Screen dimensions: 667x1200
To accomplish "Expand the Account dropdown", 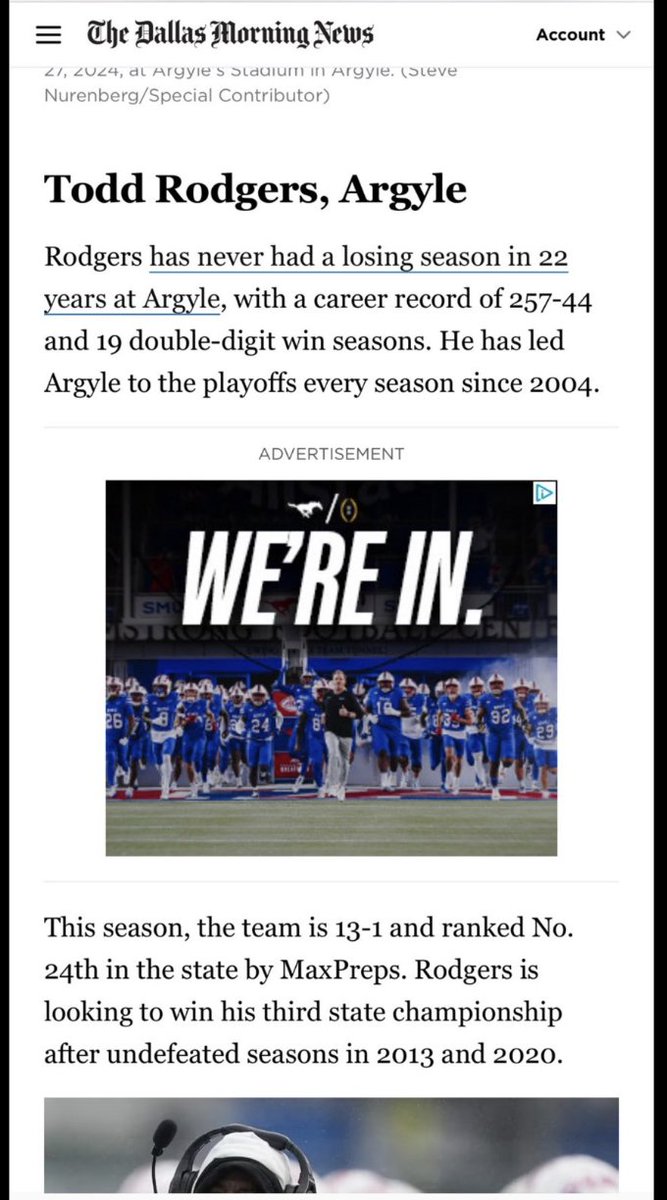I will (583, 34).
